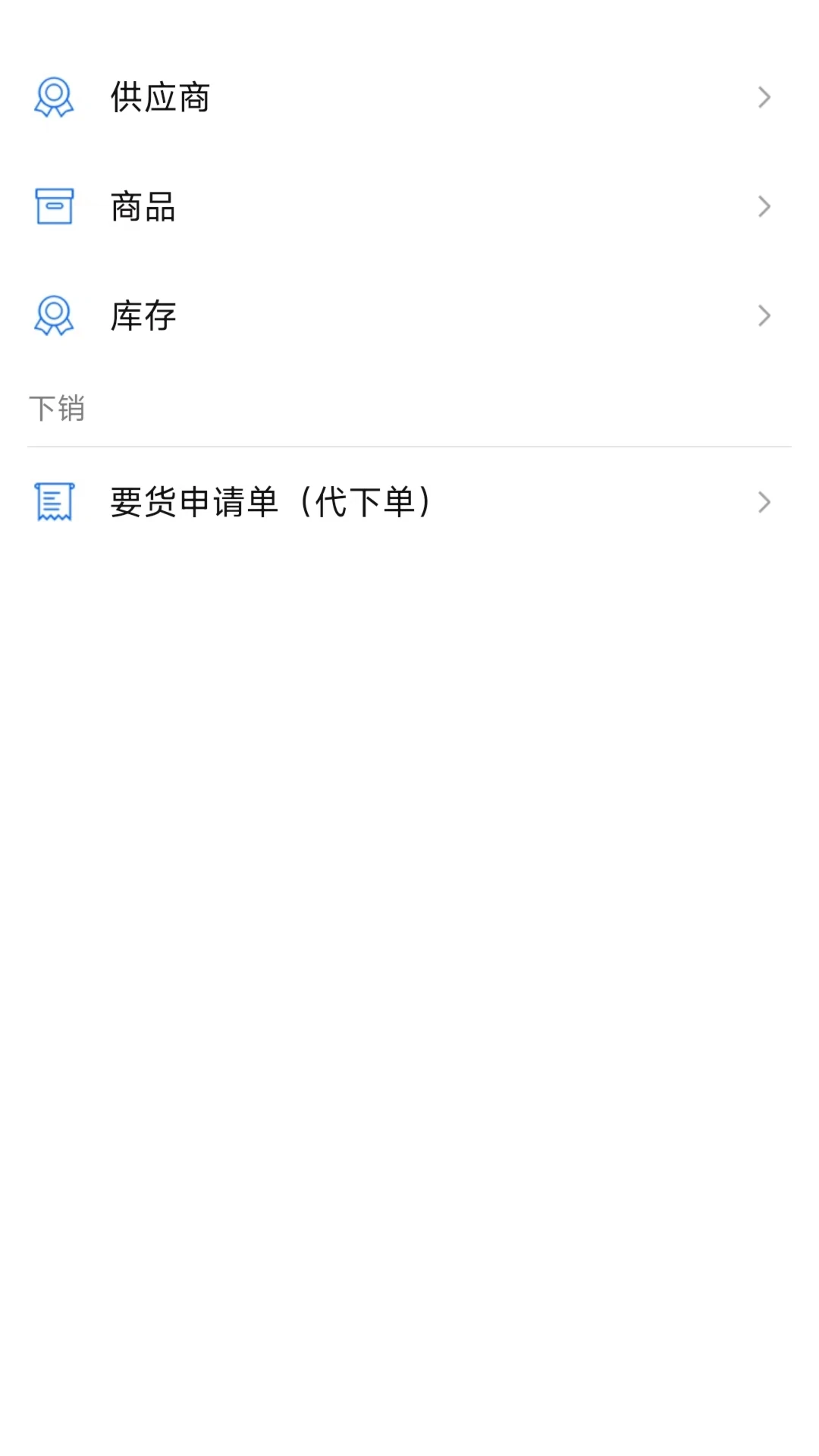Tap the 库存 list row
This screenshot has height=1456, width=819.
coord(409,315)
